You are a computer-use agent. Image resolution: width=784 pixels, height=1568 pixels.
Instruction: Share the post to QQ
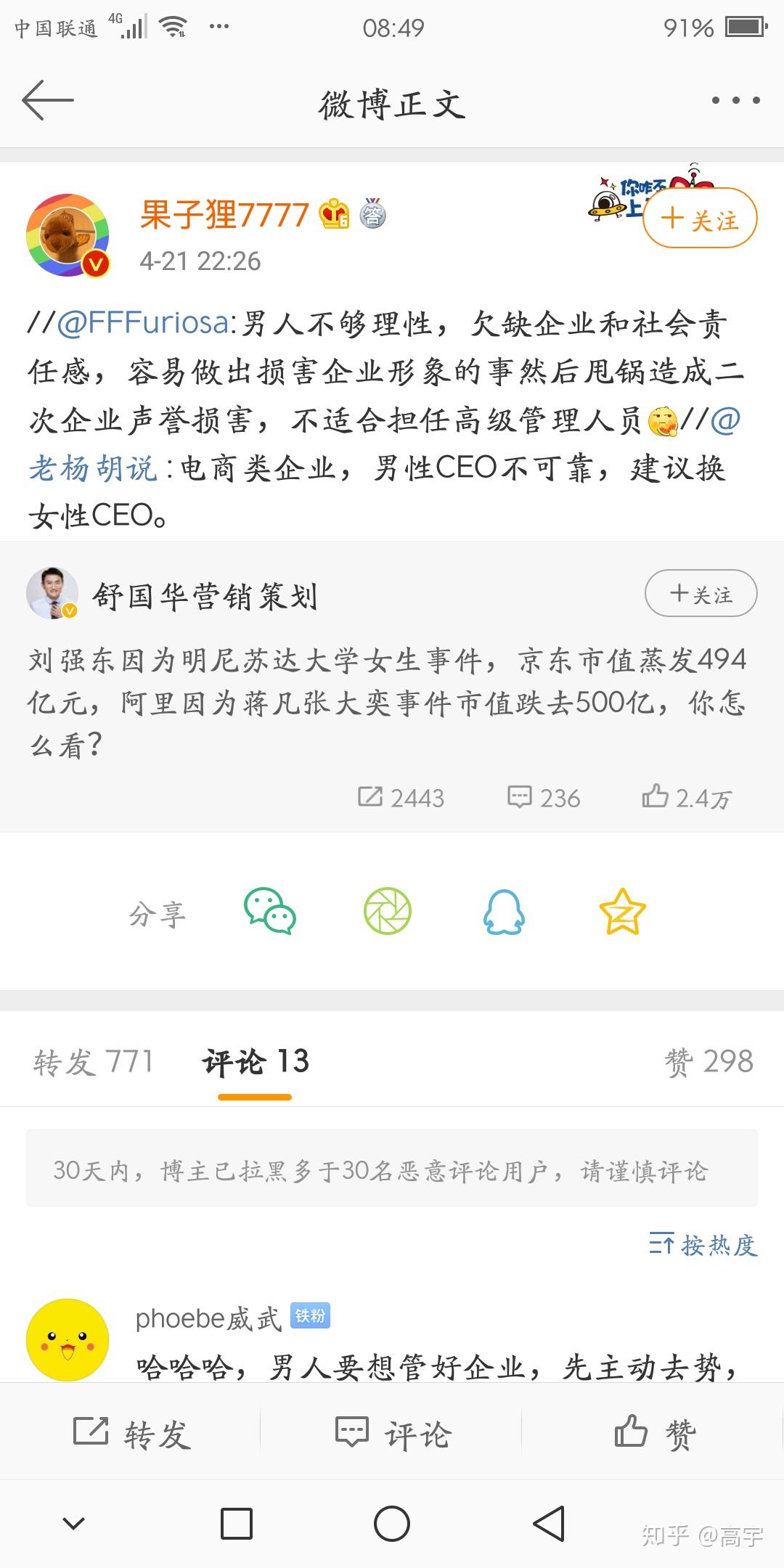tap(504, 912)
